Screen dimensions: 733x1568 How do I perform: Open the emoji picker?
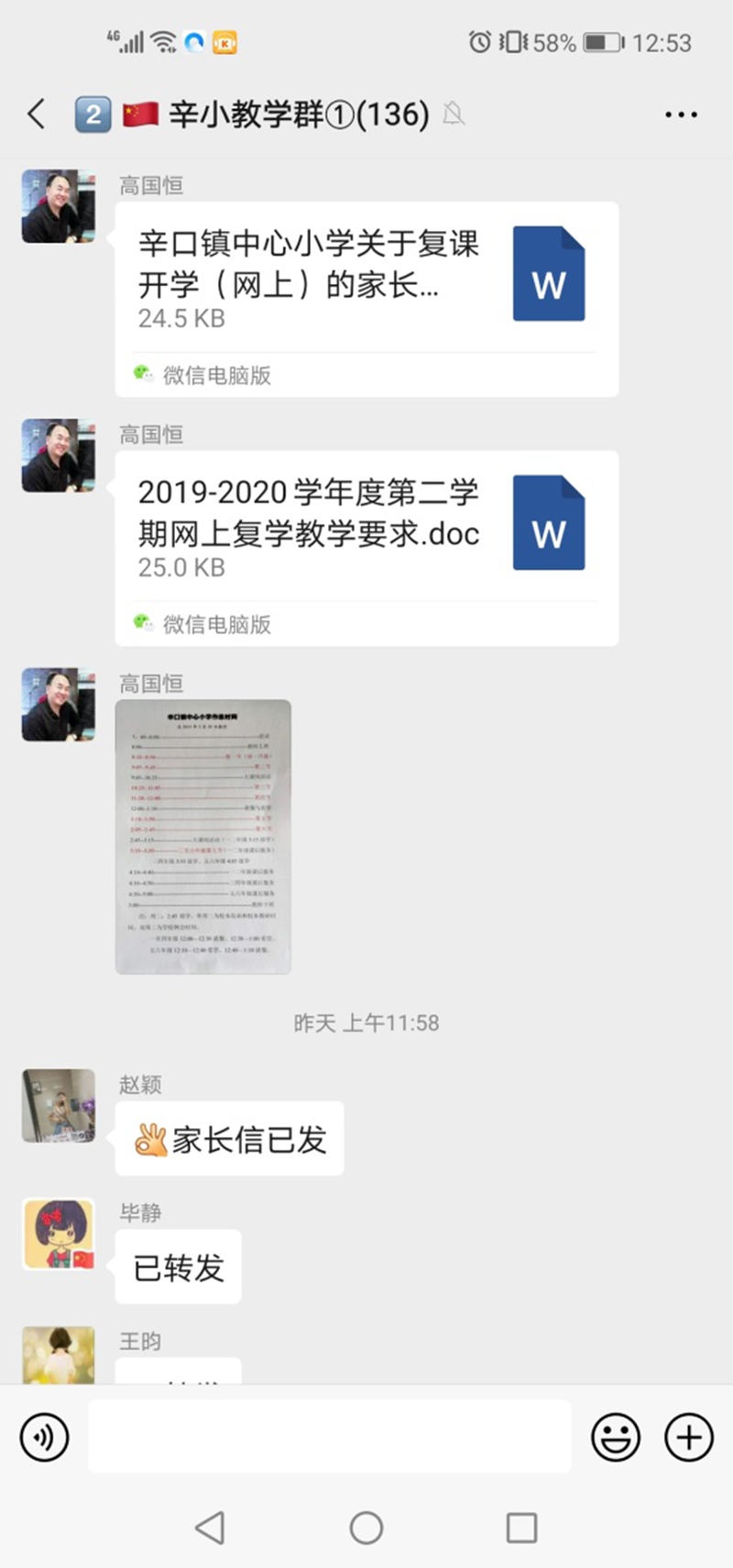(x=616, y=1437)
